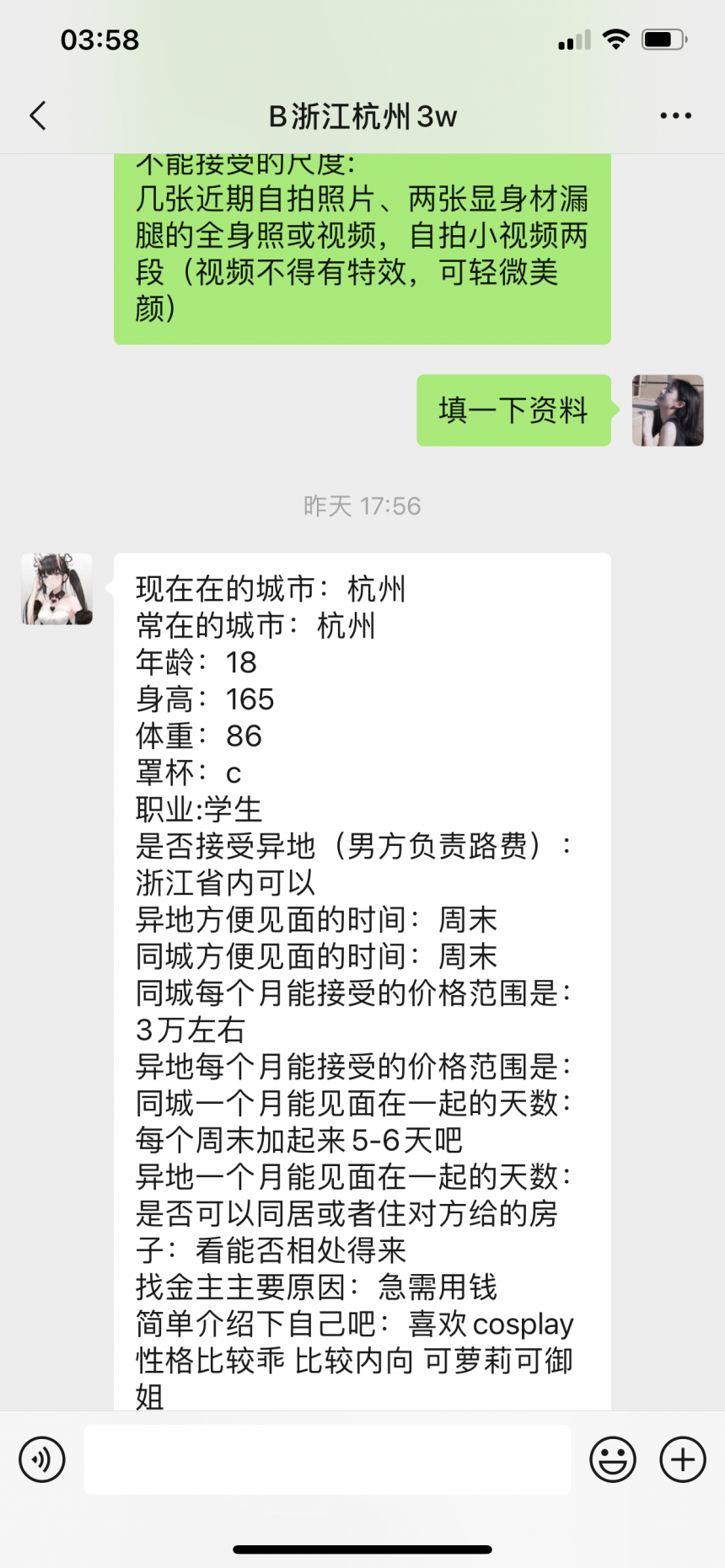Screen dimensions: 725x1568
Task: Focus the message text field
Action: click(327, 1459)
